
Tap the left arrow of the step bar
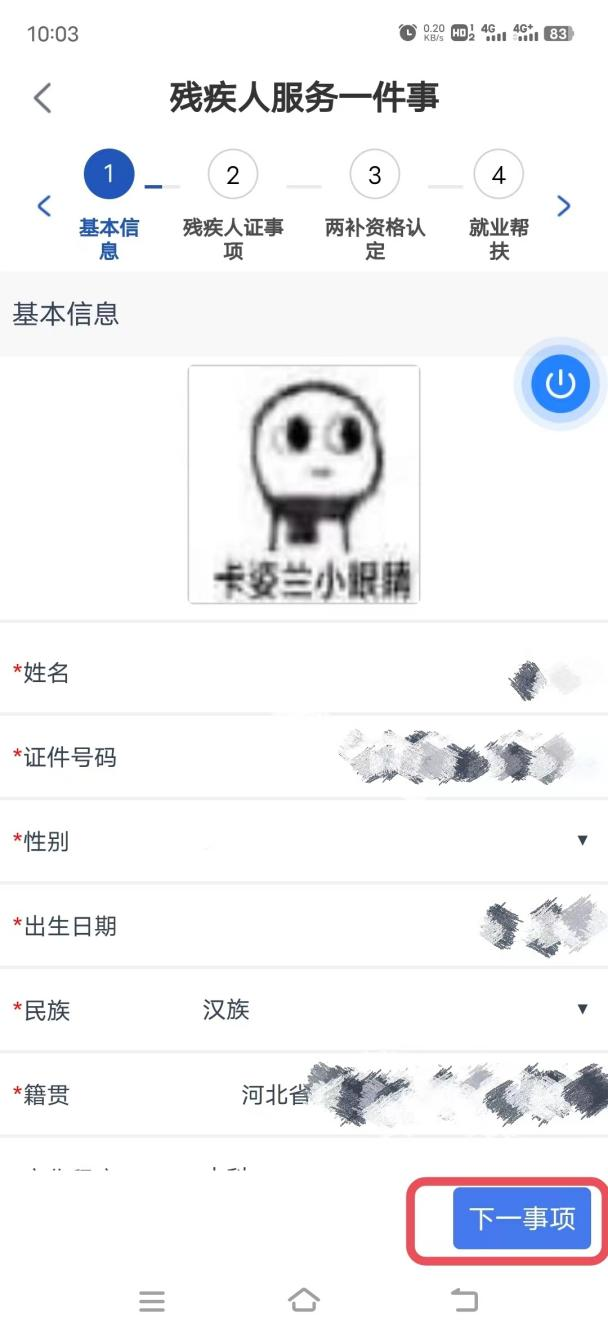[x=44, y=207]
